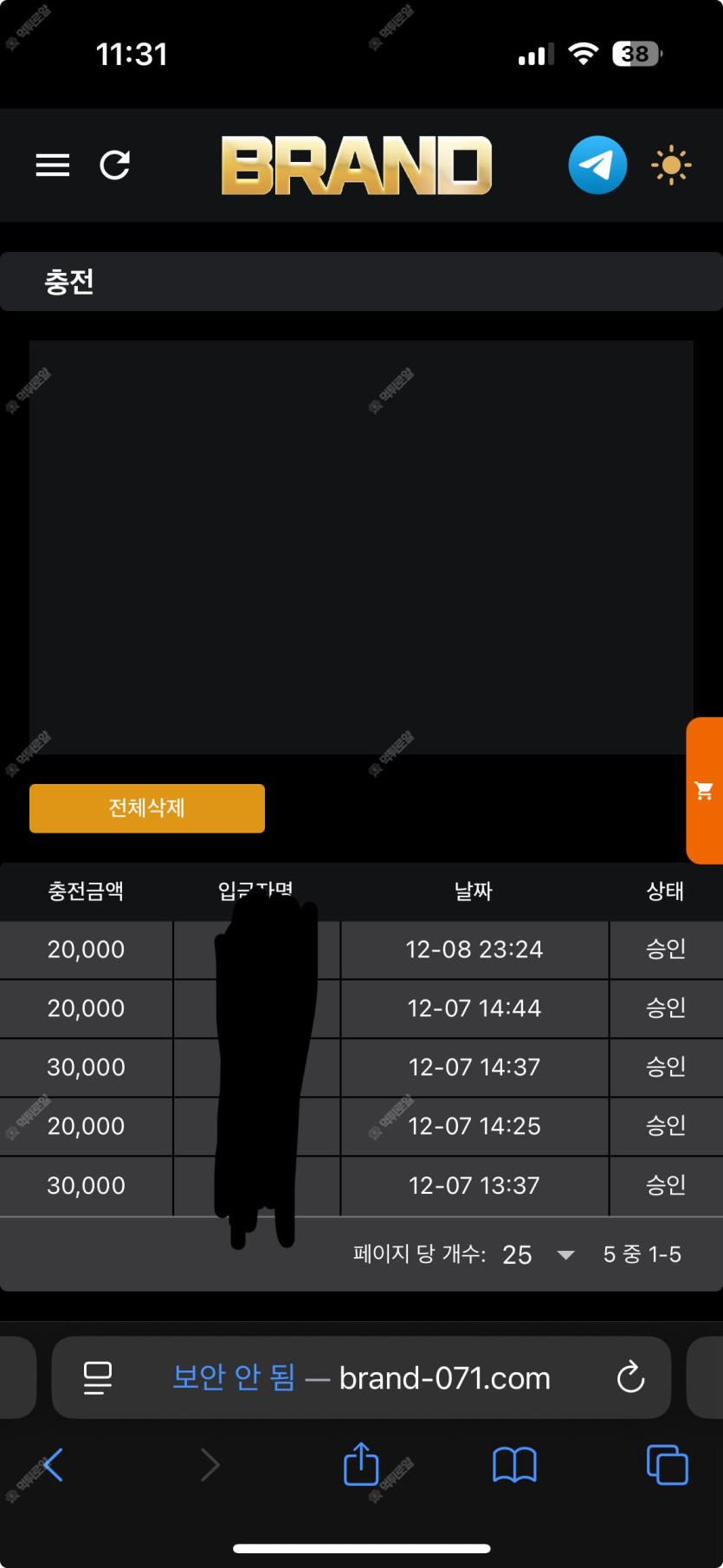Tap the refresh icon beside the menu

114,165
